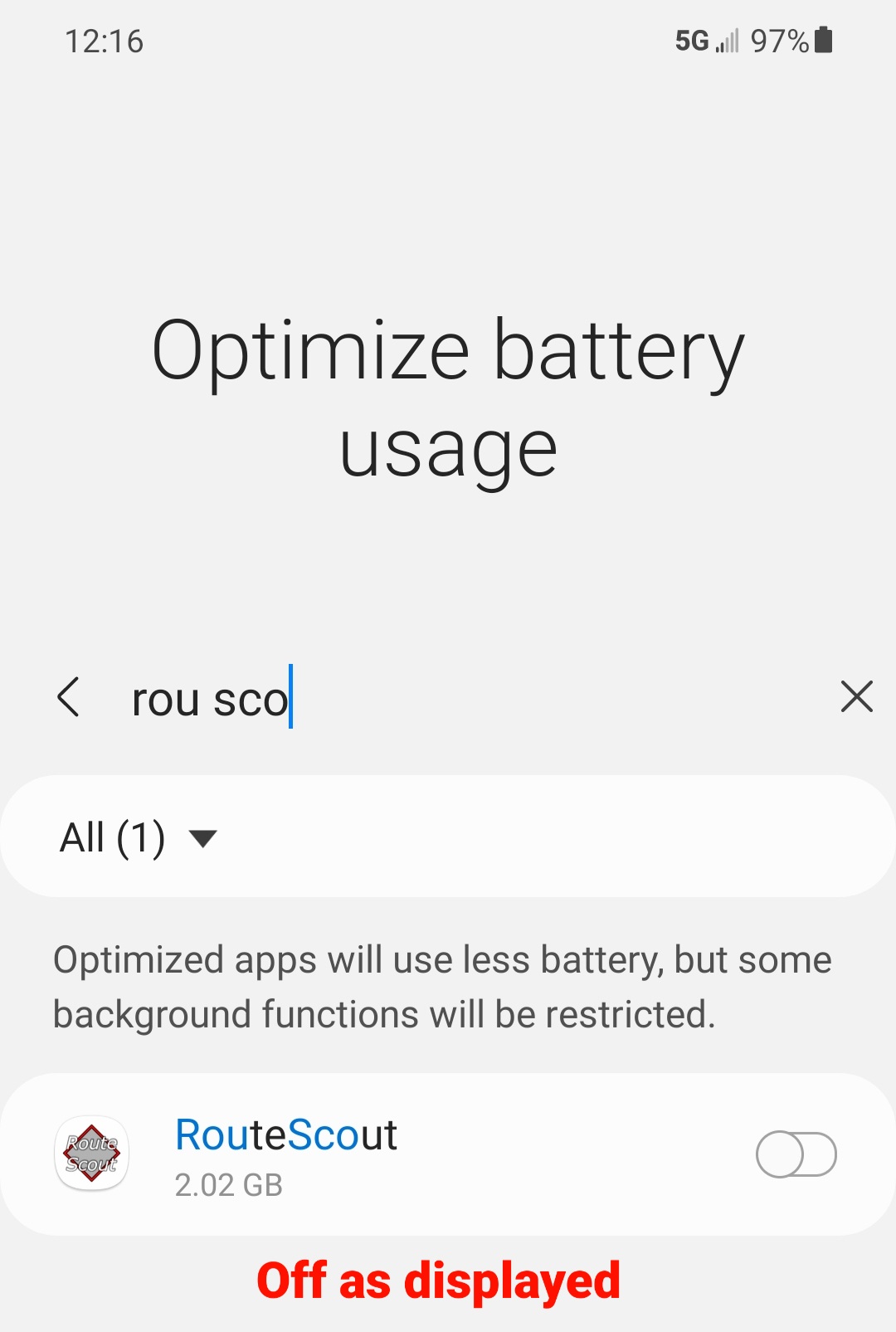The image size is (896, 1332).
Task: Turn on battery optimization for RouteScout
Action: [x=795, y=1154]
